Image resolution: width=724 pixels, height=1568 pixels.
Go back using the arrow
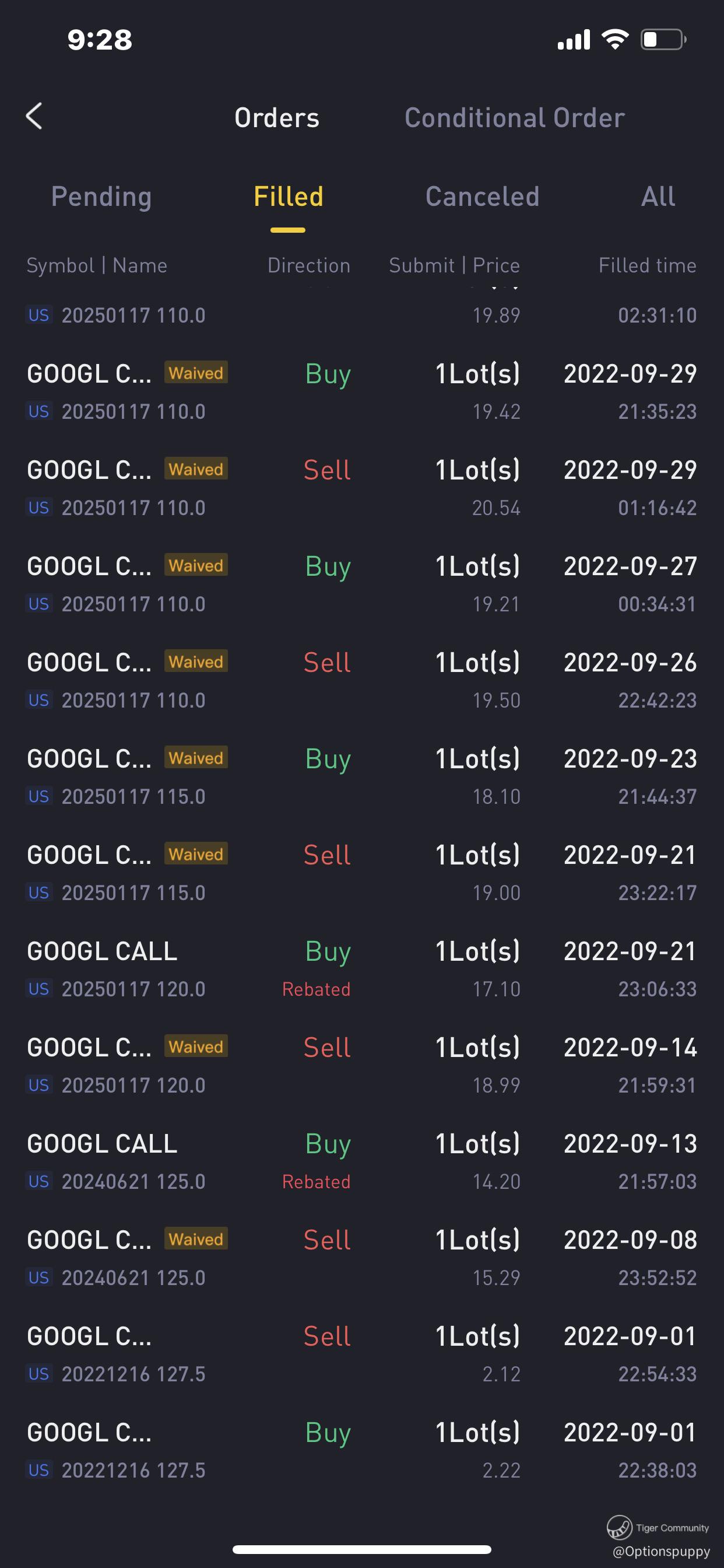tap(34, 116)
